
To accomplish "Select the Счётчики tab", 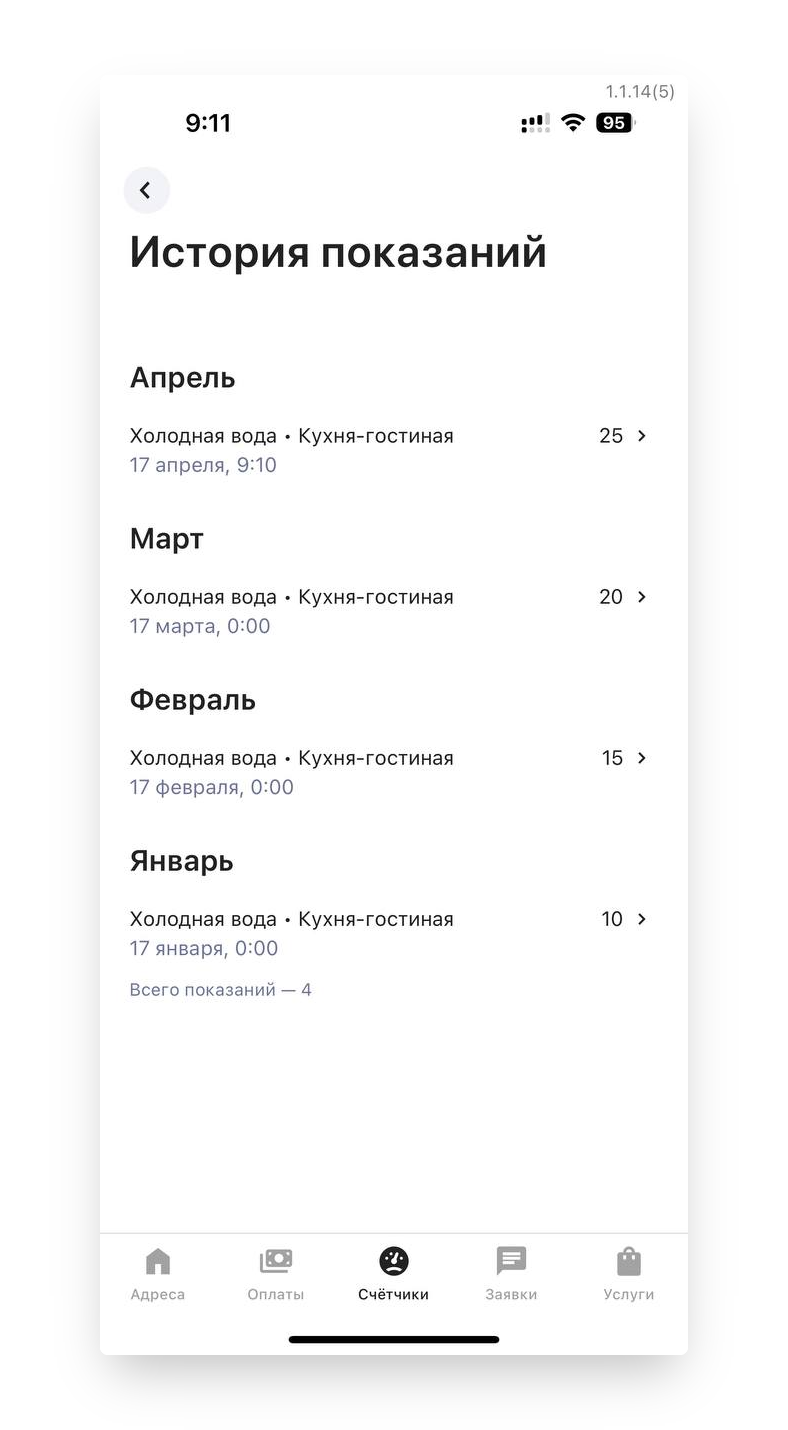I will pyautogui.click(x=394, y=1274).
